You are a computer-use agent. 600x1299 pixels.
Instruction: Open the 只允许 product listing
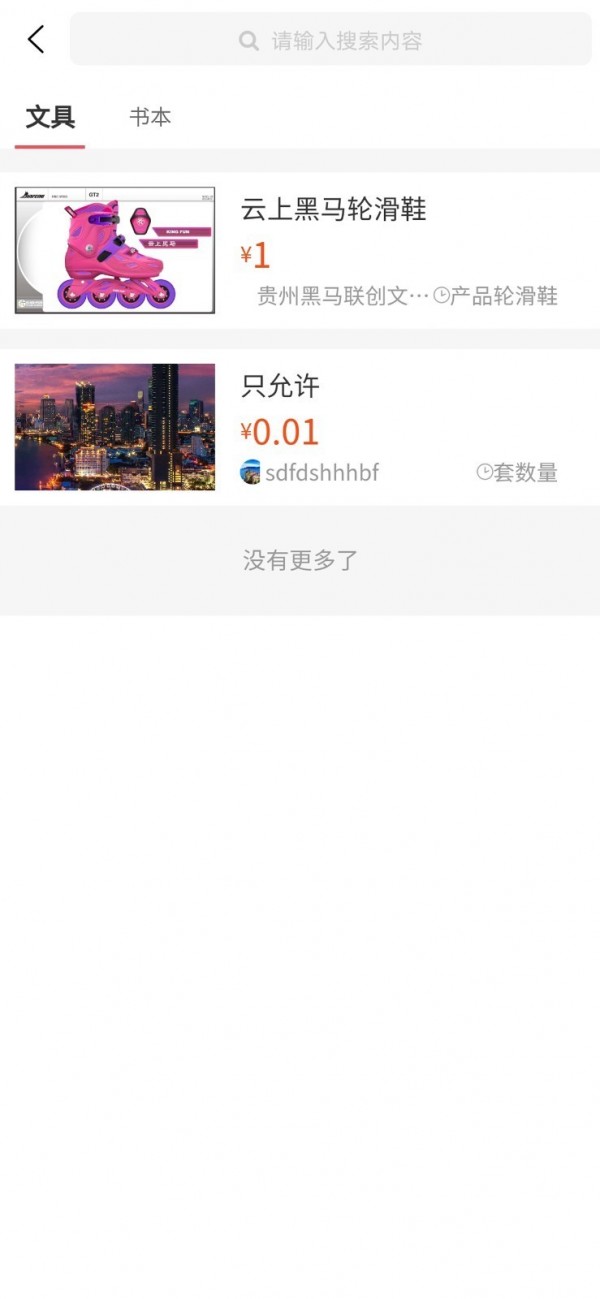click(280, 387)
